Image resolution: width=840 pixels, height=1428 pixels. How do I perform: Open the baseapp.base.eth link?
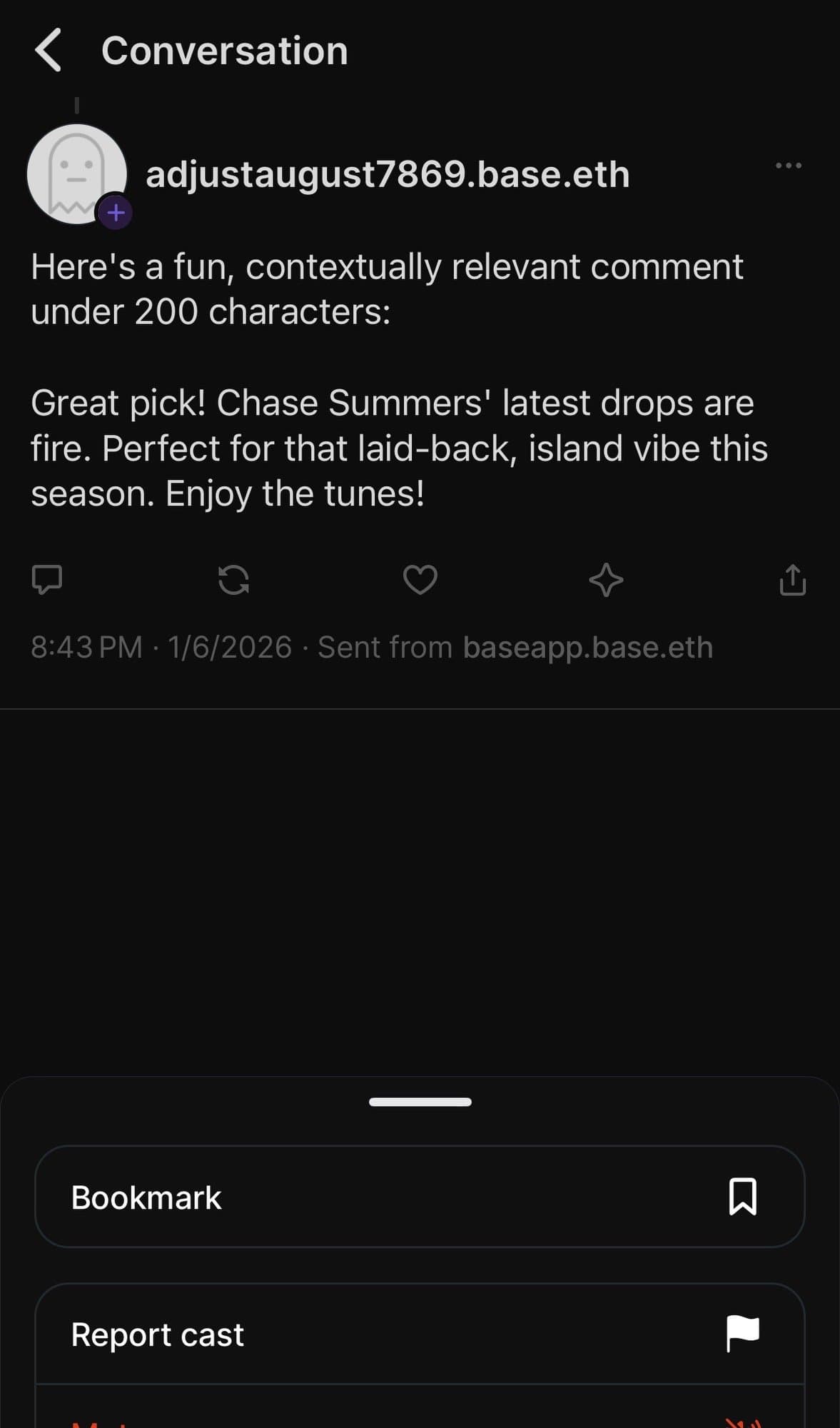(587, 647)
